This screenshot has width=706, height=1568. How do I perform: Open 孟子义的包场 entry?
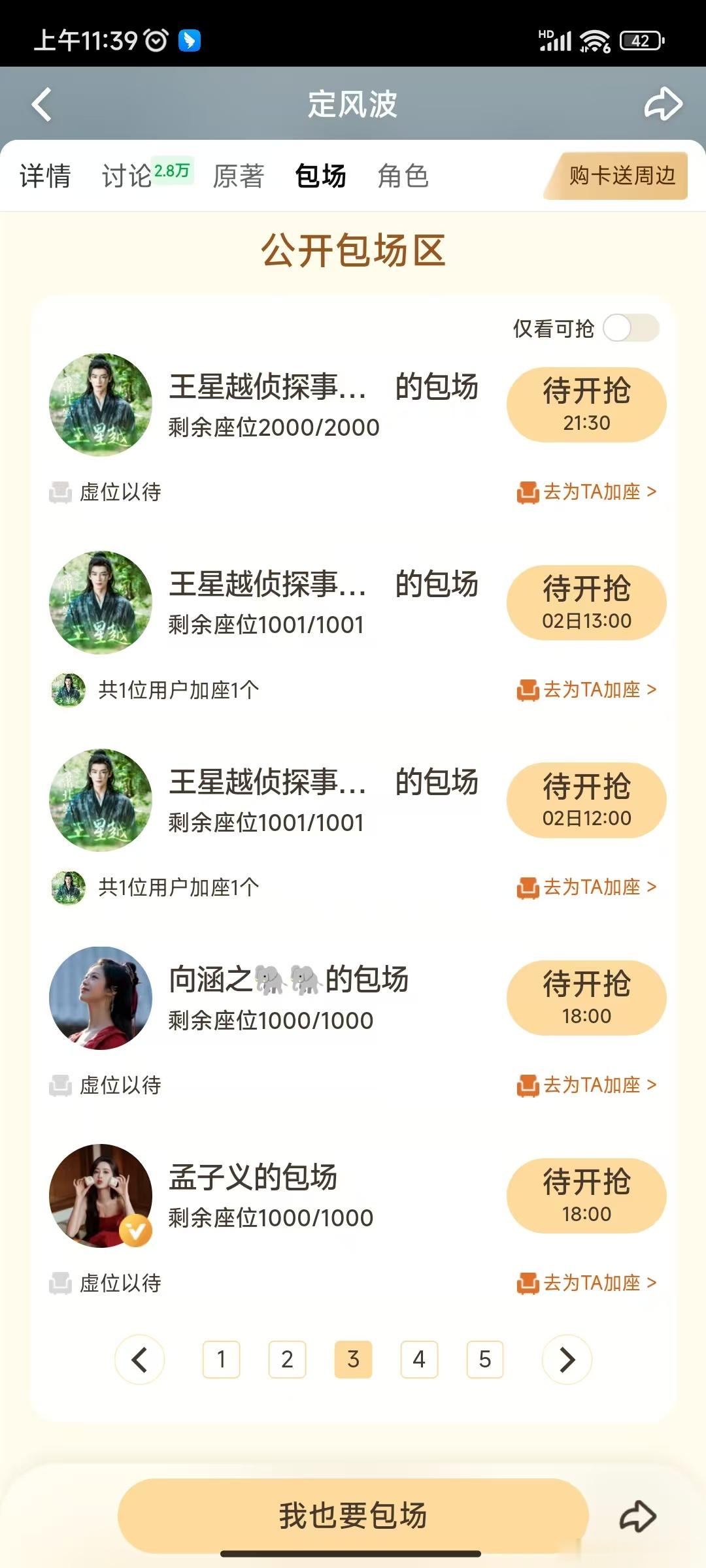tap(253, 1177)
